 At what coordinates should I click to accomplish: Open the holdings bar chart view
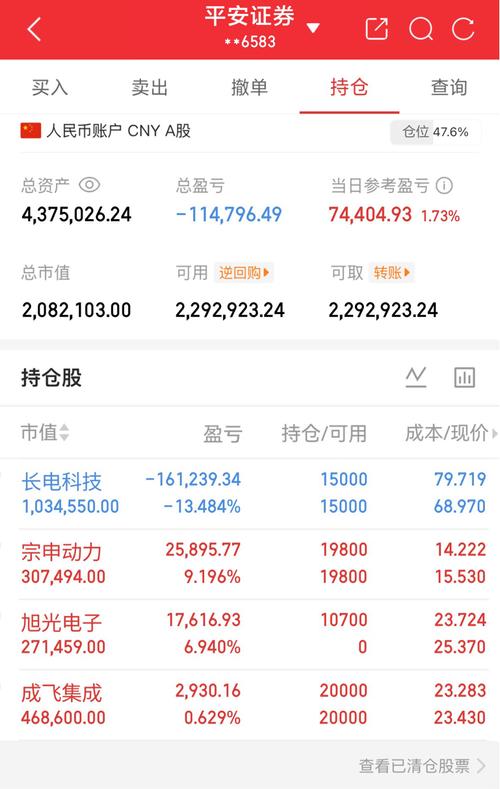click(464, 377)
